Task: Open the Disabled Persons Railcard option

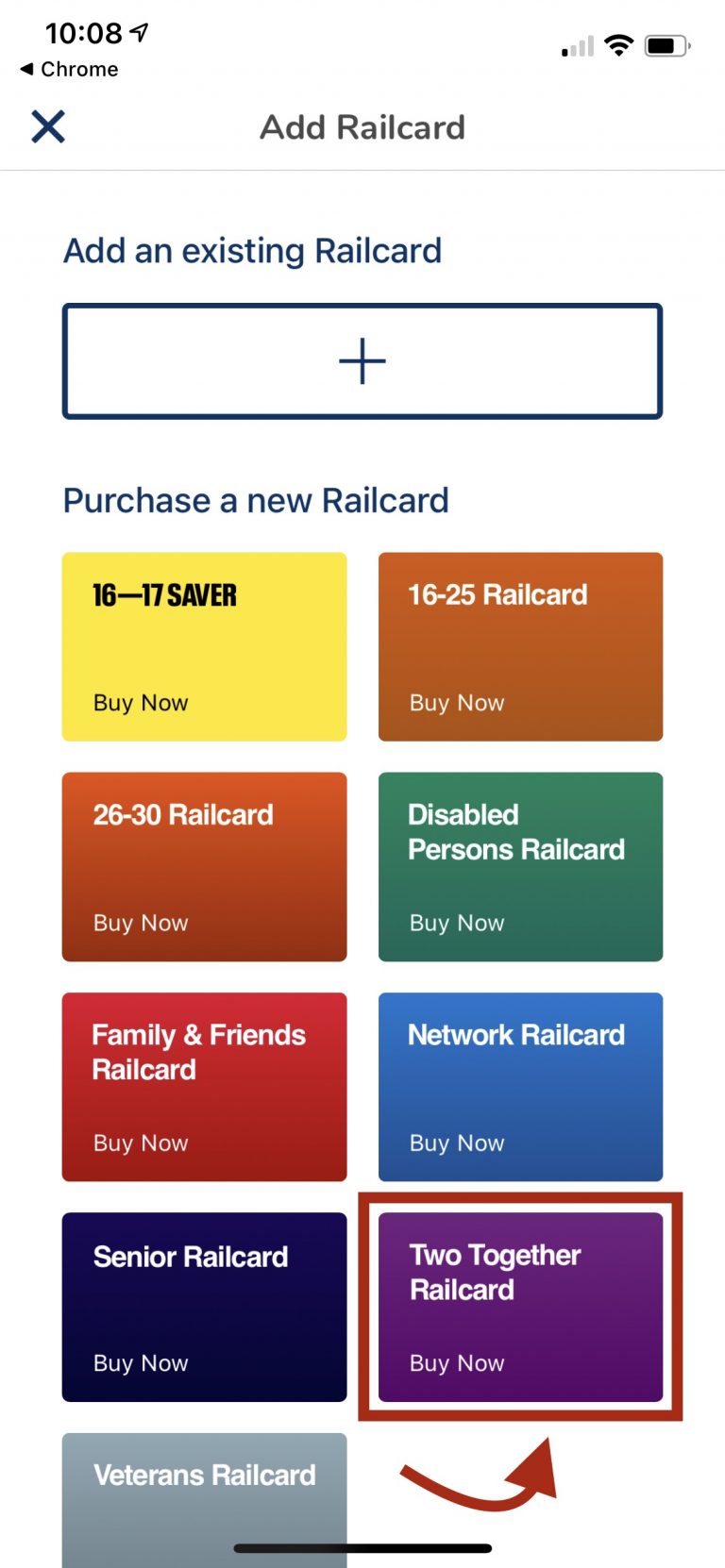Action: pos(520,867)
